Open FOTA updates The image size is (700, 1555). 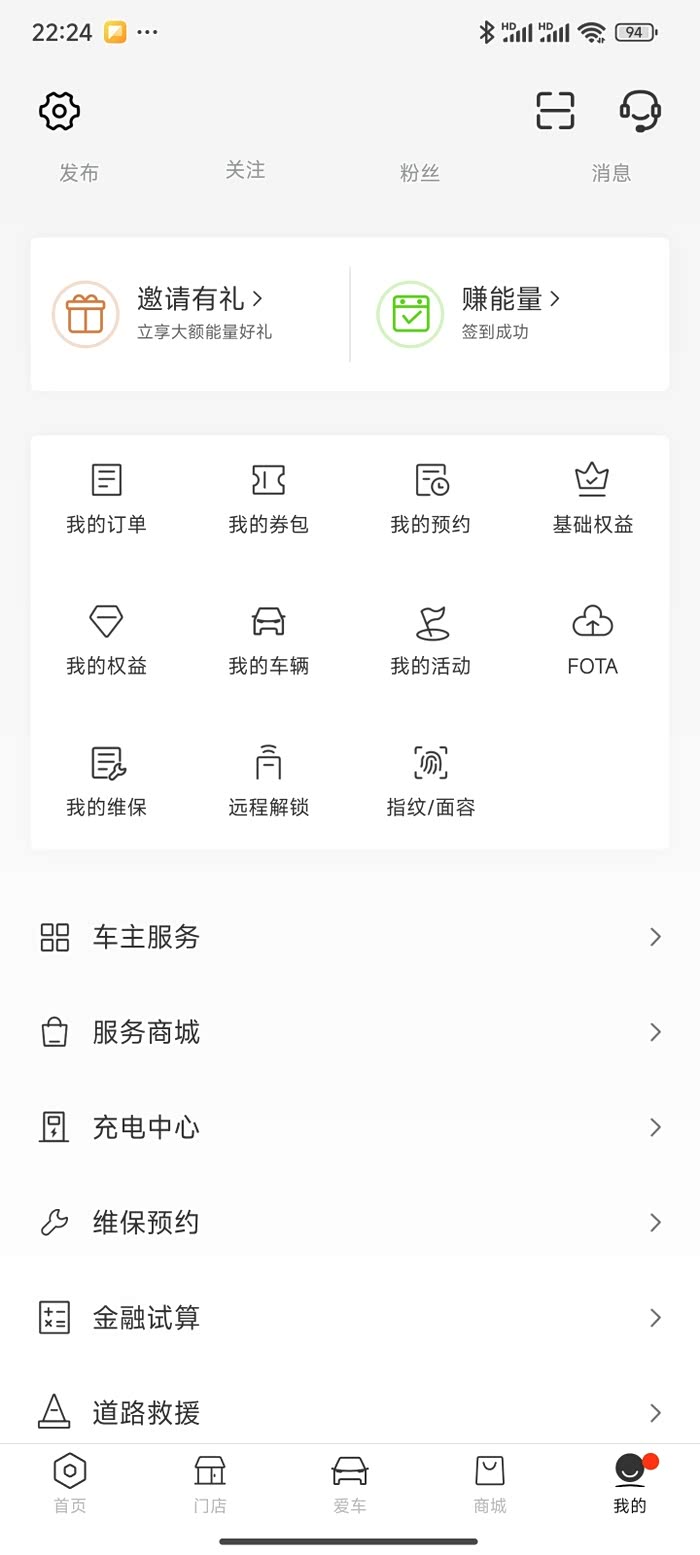click(592, 639)
